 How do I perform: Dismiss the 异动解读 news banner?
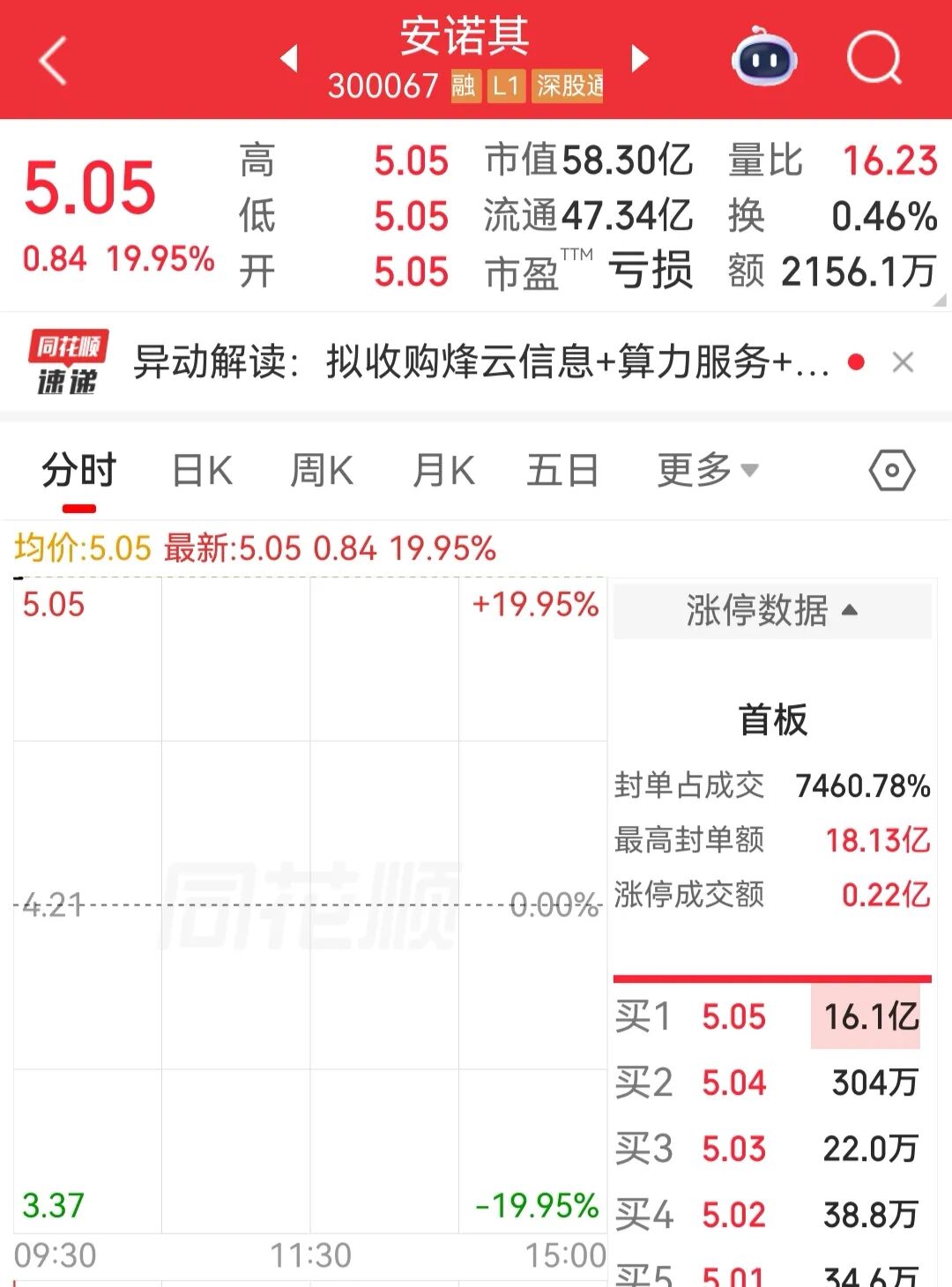[904, 361]
